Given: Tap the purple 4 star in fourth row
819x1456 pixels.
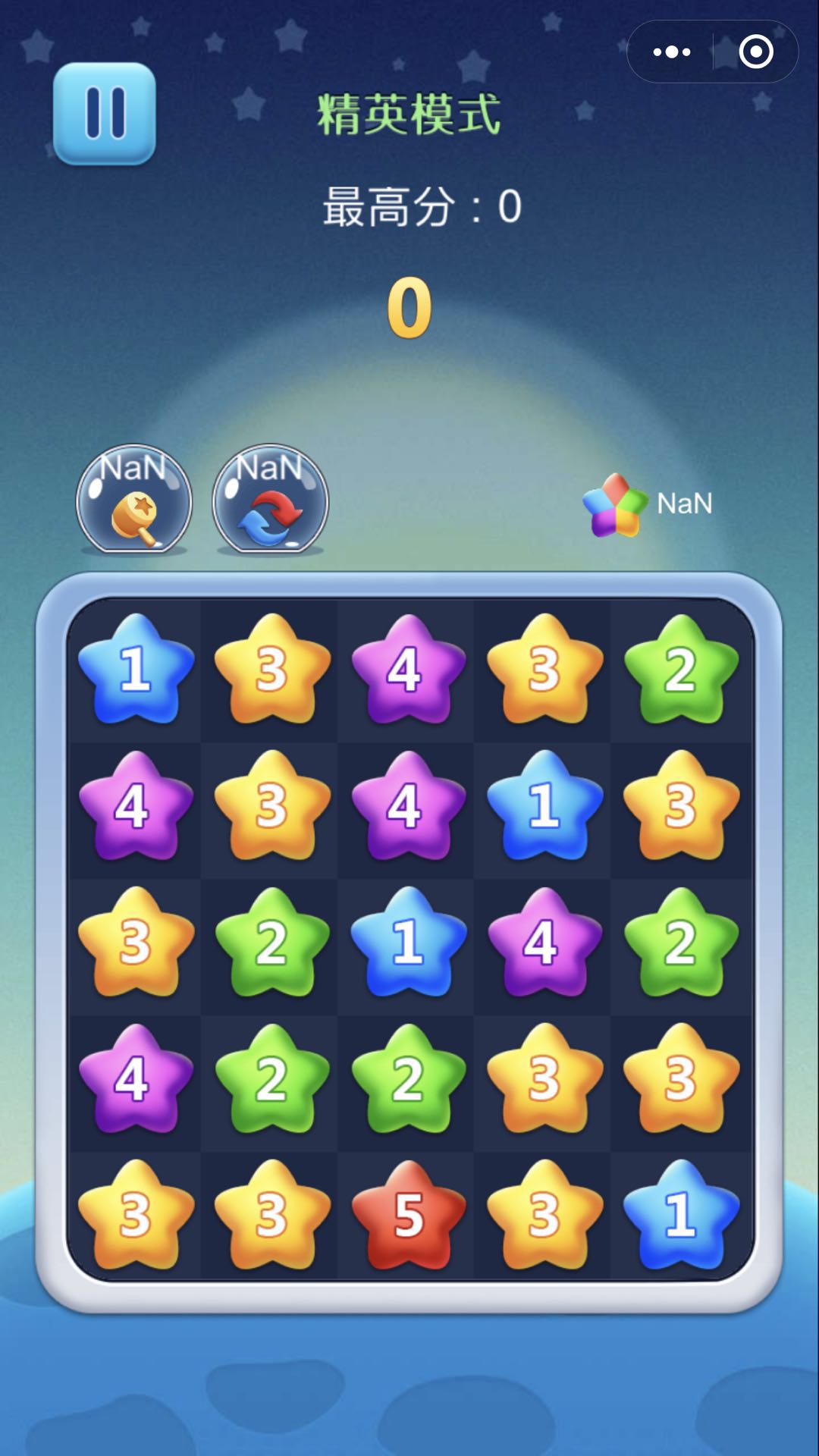Looking at the screenshot, I should (x=136, y=1079).
